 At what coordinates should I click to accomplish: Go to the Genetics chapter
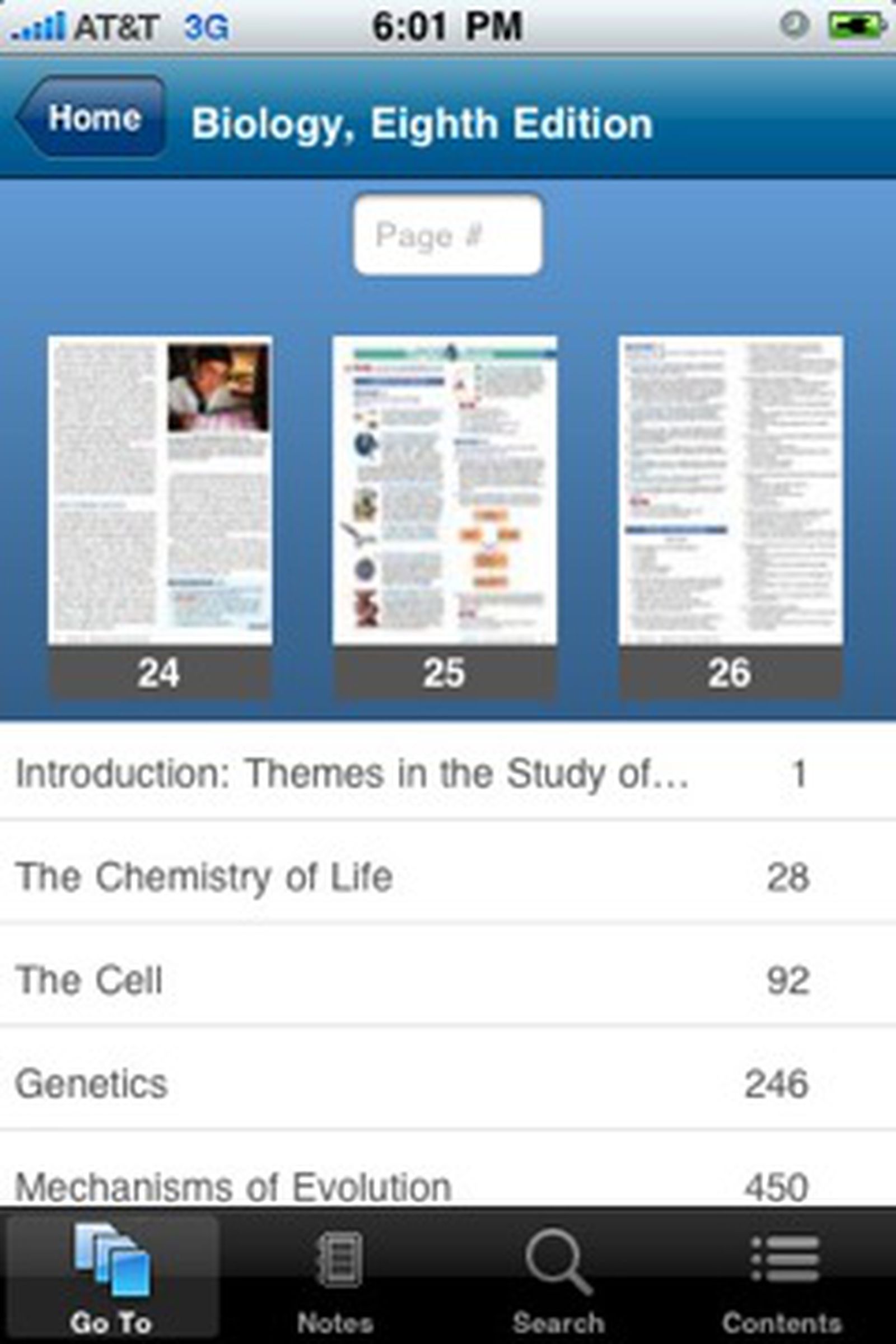[412, 1084]
